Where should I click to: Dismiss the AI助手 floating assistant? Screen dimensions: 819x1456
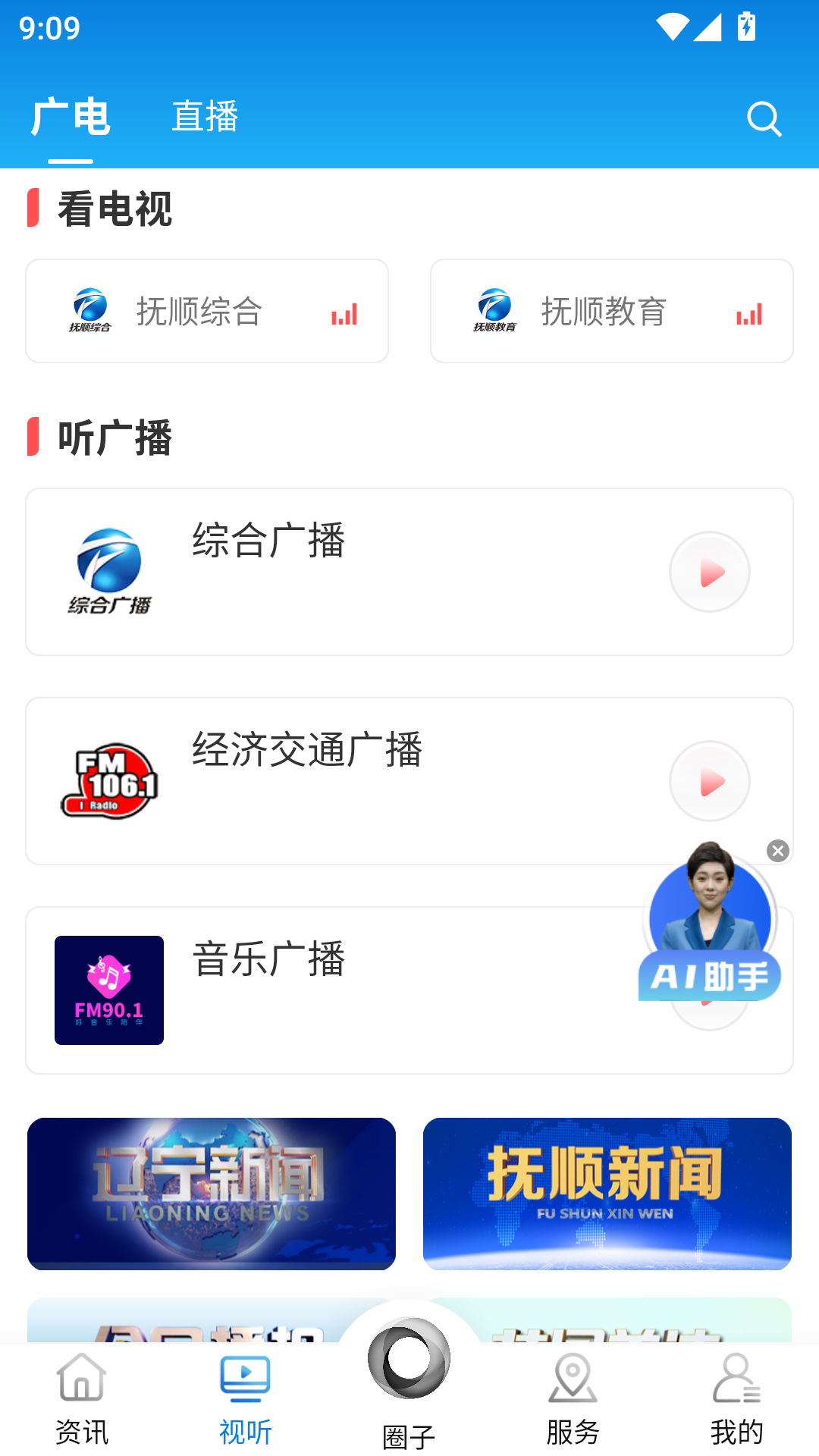[777, 851]
